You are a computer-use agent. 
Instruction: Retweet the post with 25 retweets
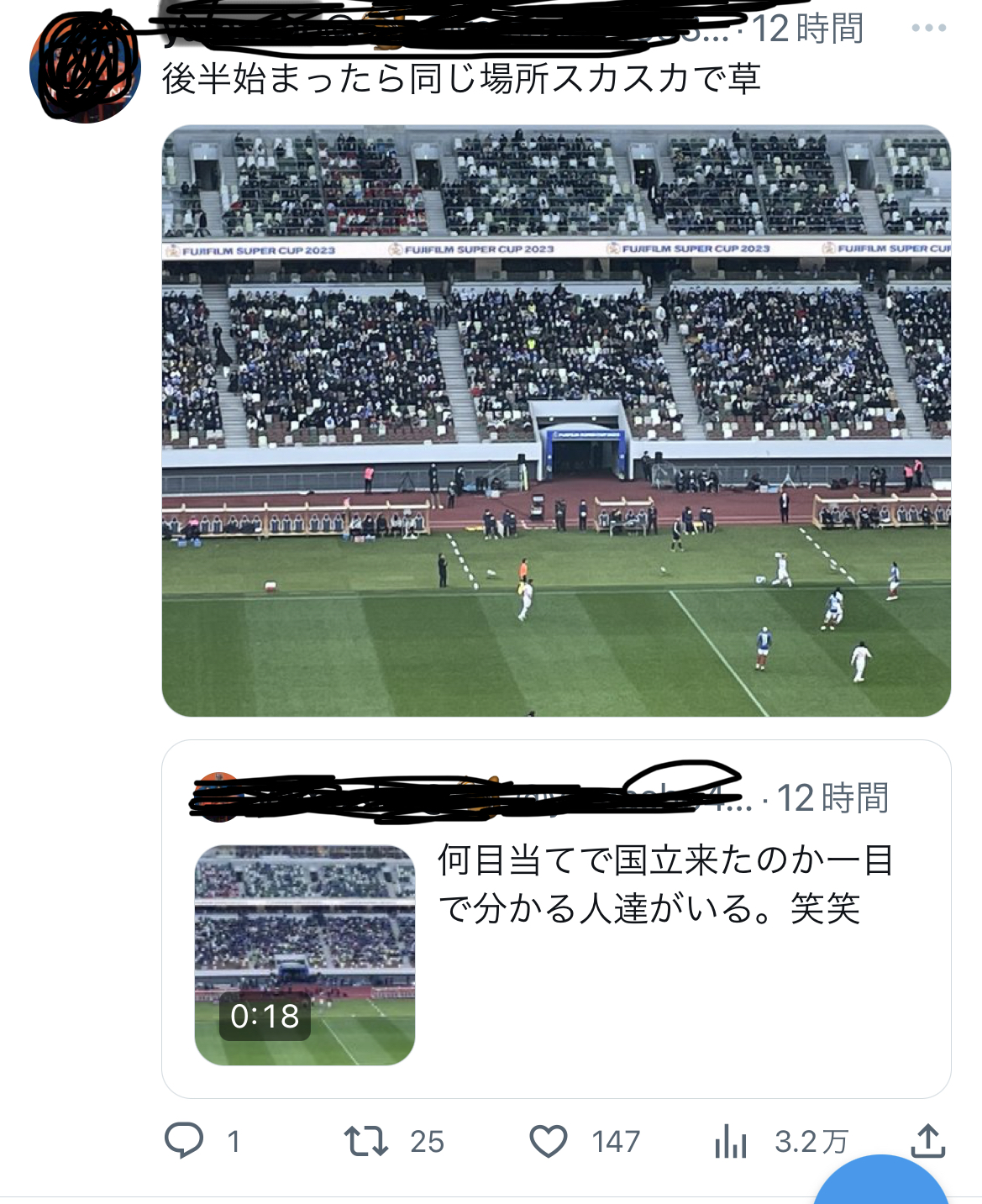[x=366, y=1141]
